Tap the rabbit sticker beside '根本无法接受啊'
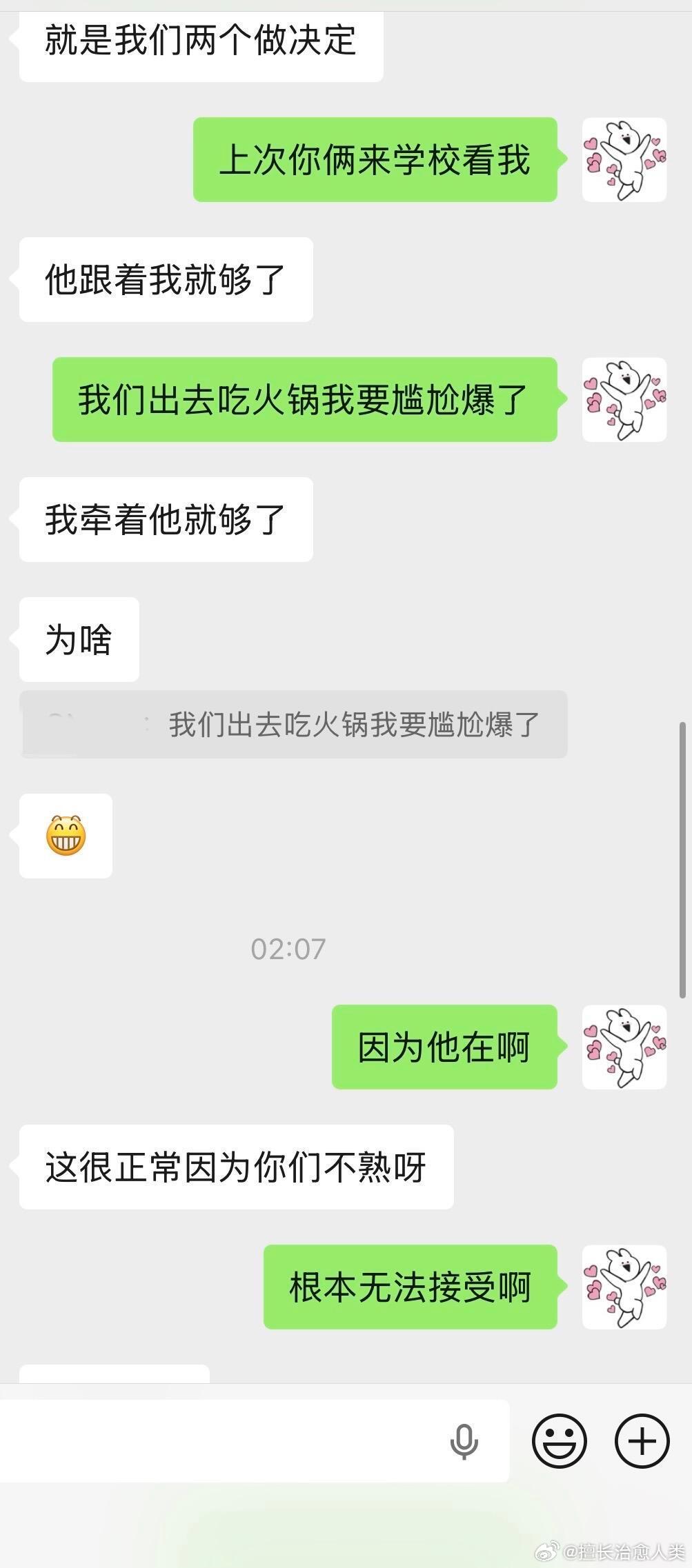This screenshot has height=1568, width=692. coord(624,1289)
